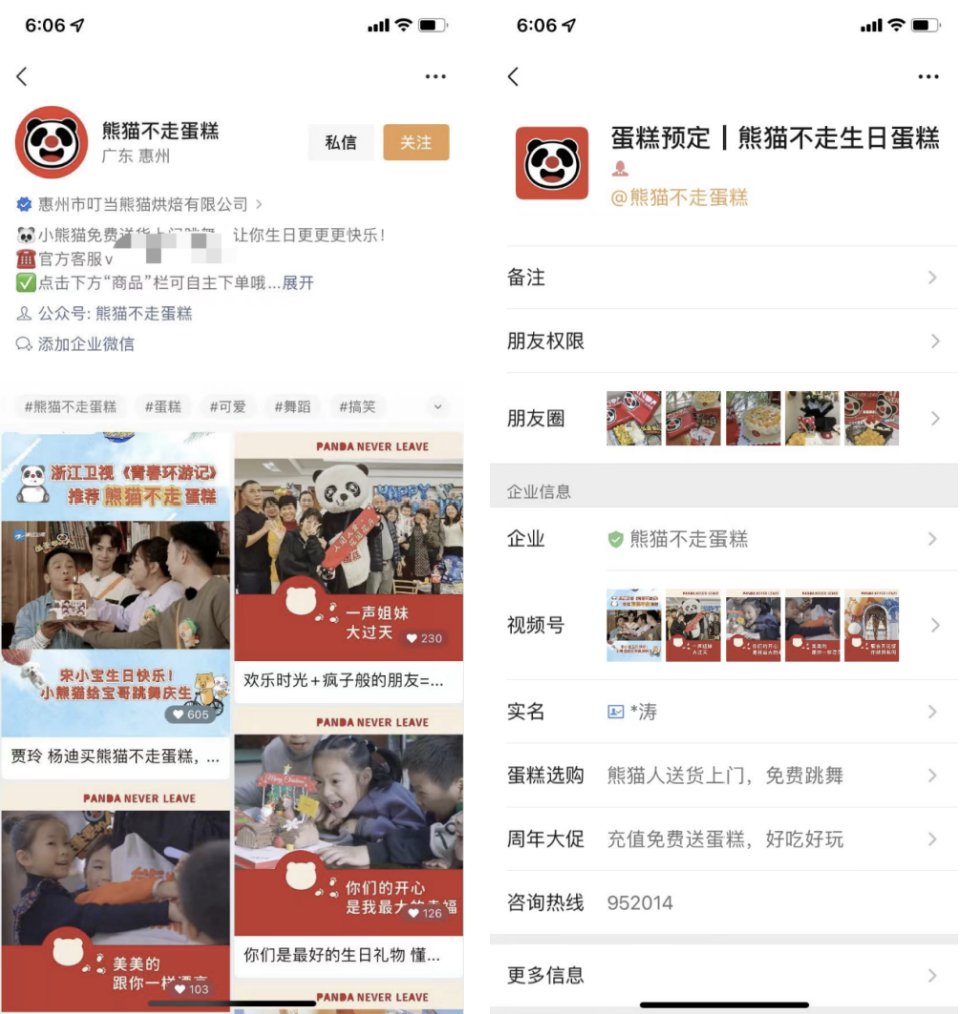This screenshot has width=960, height=1014.
Task: Send a private message via 私信
Action: pyautogui.click(x=341, y=143)
